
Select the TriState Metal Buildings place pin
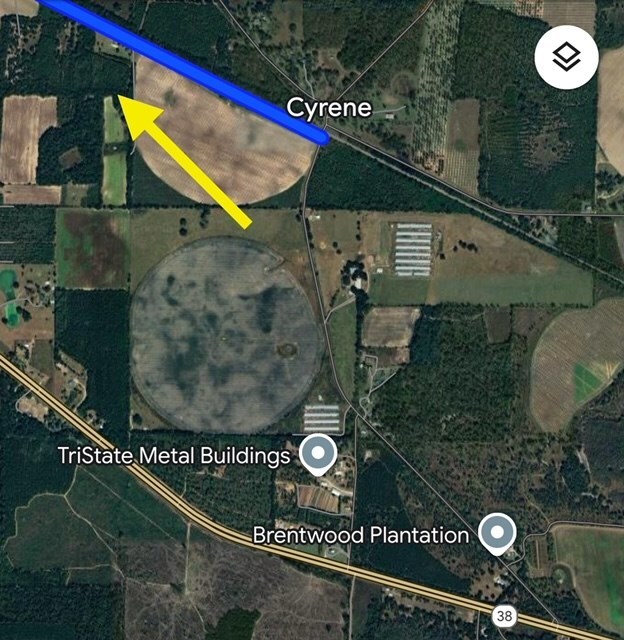(319, 455)
